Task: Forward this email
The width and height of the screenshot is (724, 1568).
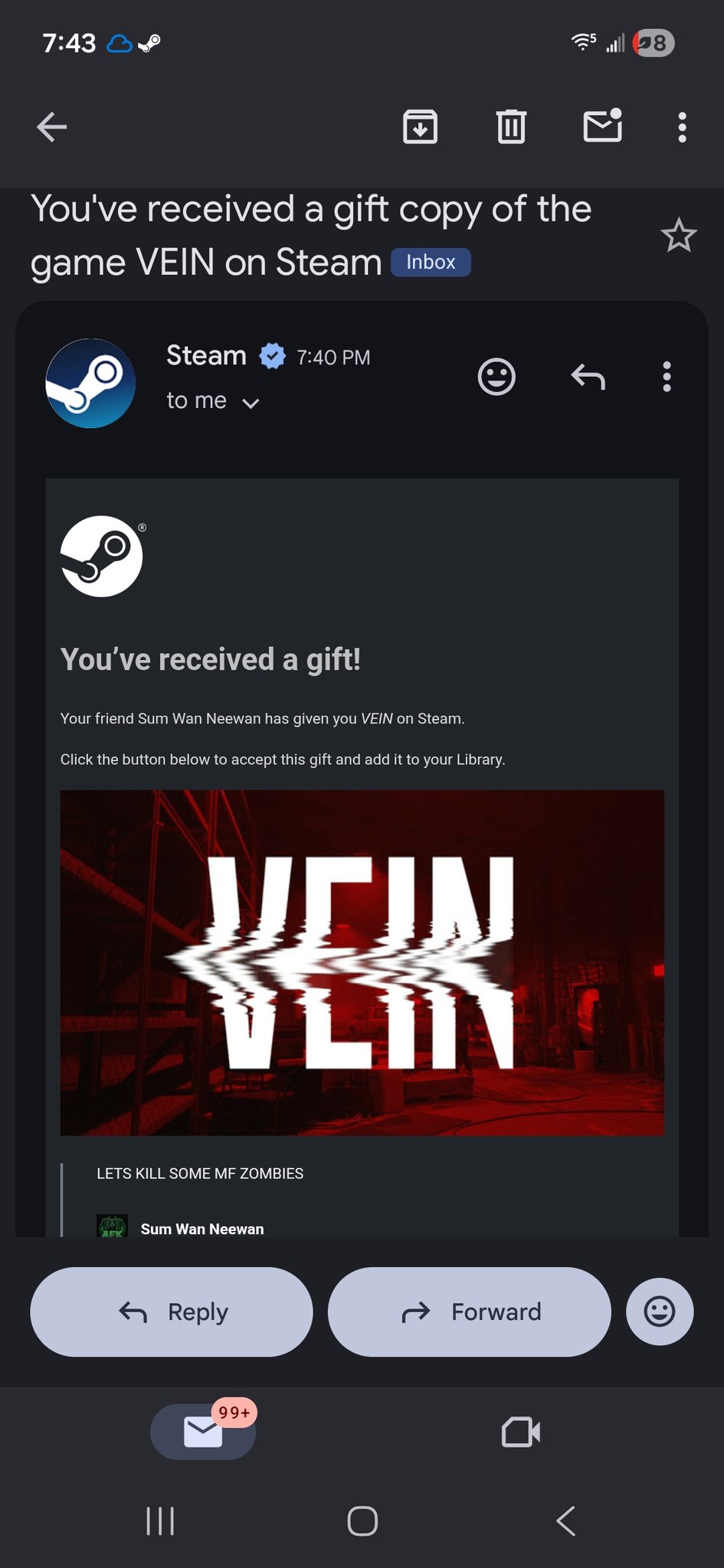Action: [469, 1312]
